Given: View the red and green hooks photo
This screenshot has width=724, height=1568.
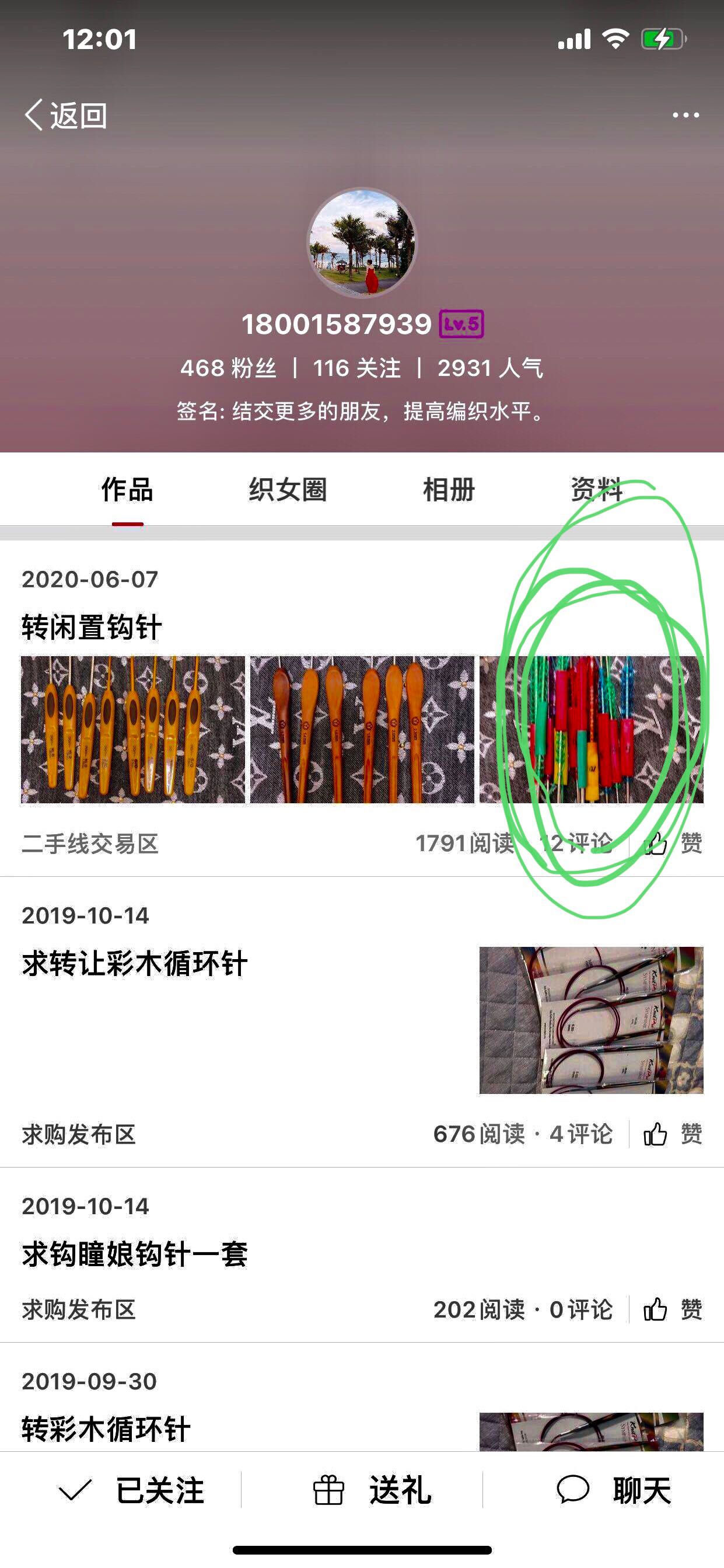Looking at the screenshot, I should click(591, 729).
